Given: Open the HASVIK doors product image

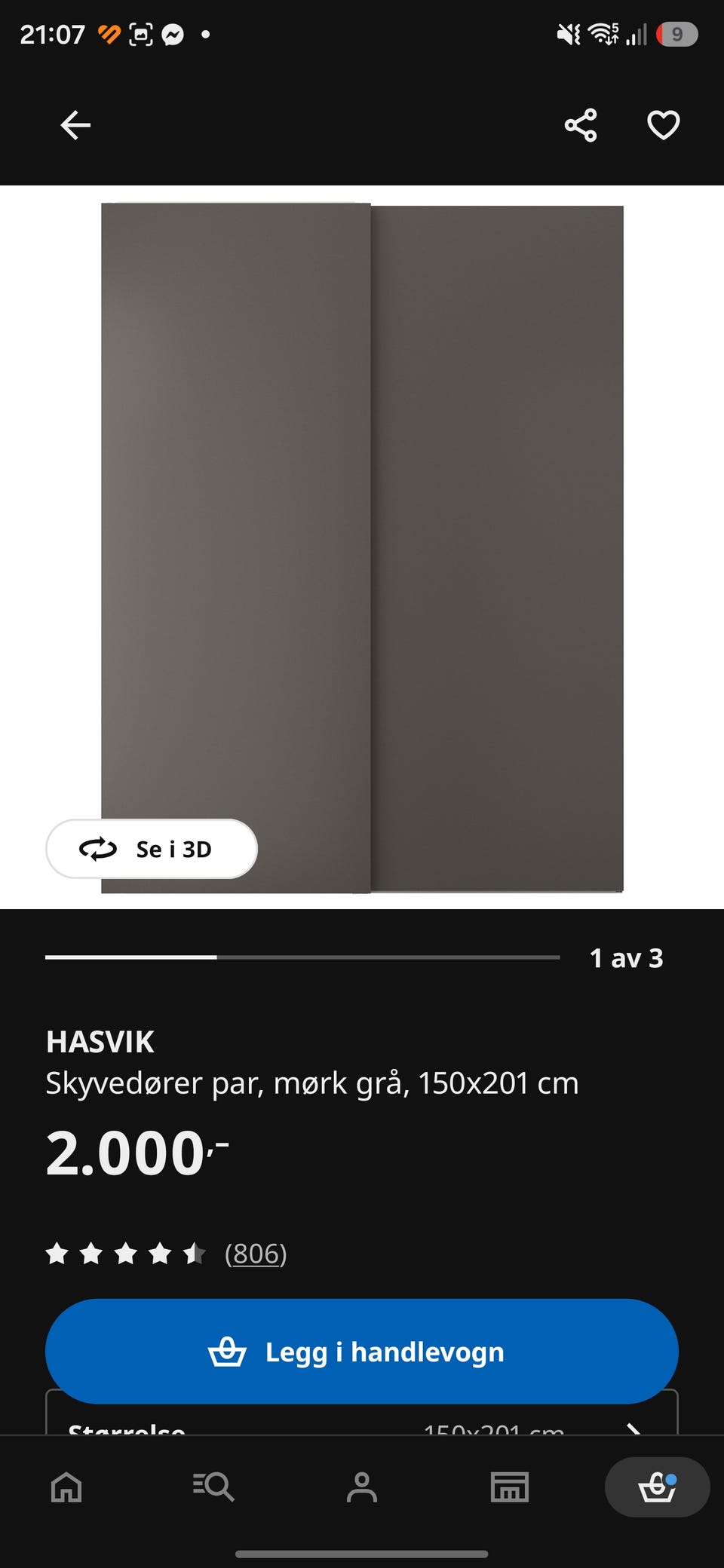Looking at the screenshot, I should (362, 548).
